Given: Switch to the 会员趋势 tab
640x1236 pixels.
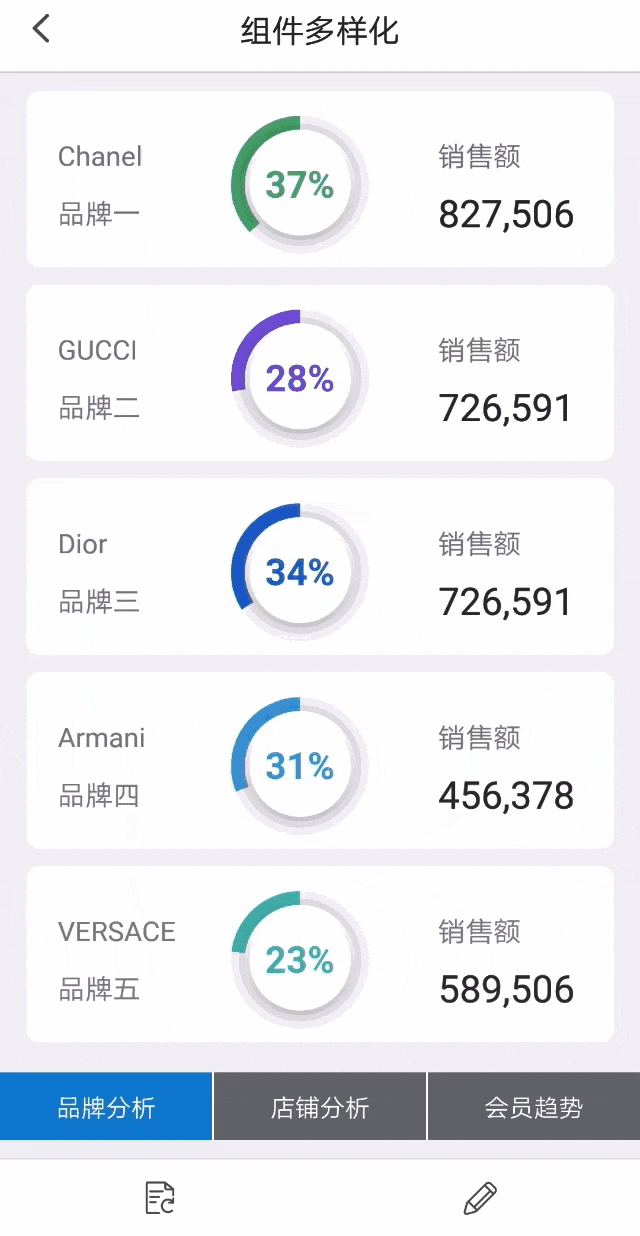Looking at the screenshot, I should (534, 1107).
